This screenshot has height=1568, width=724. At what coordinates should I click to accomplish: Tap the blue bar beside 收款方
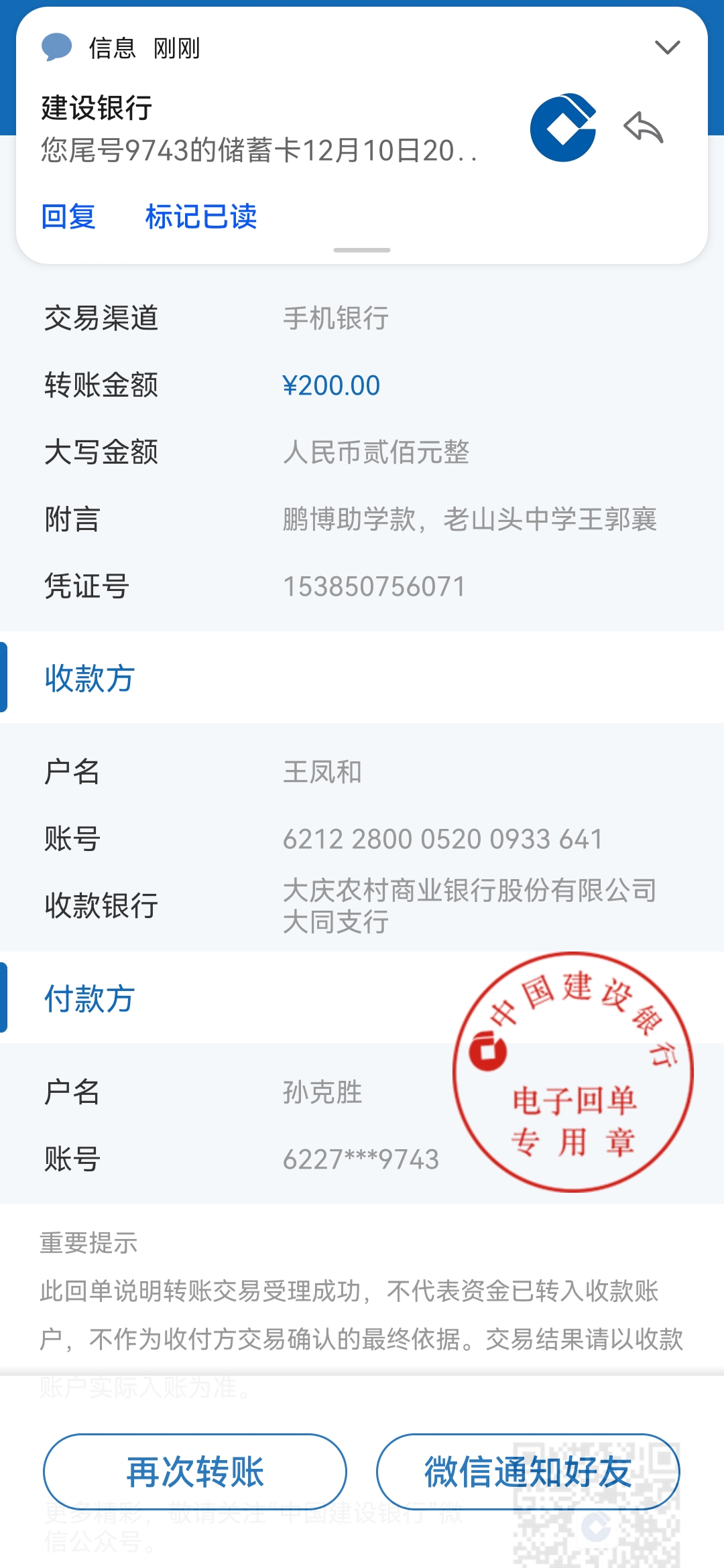click(3, 678)
